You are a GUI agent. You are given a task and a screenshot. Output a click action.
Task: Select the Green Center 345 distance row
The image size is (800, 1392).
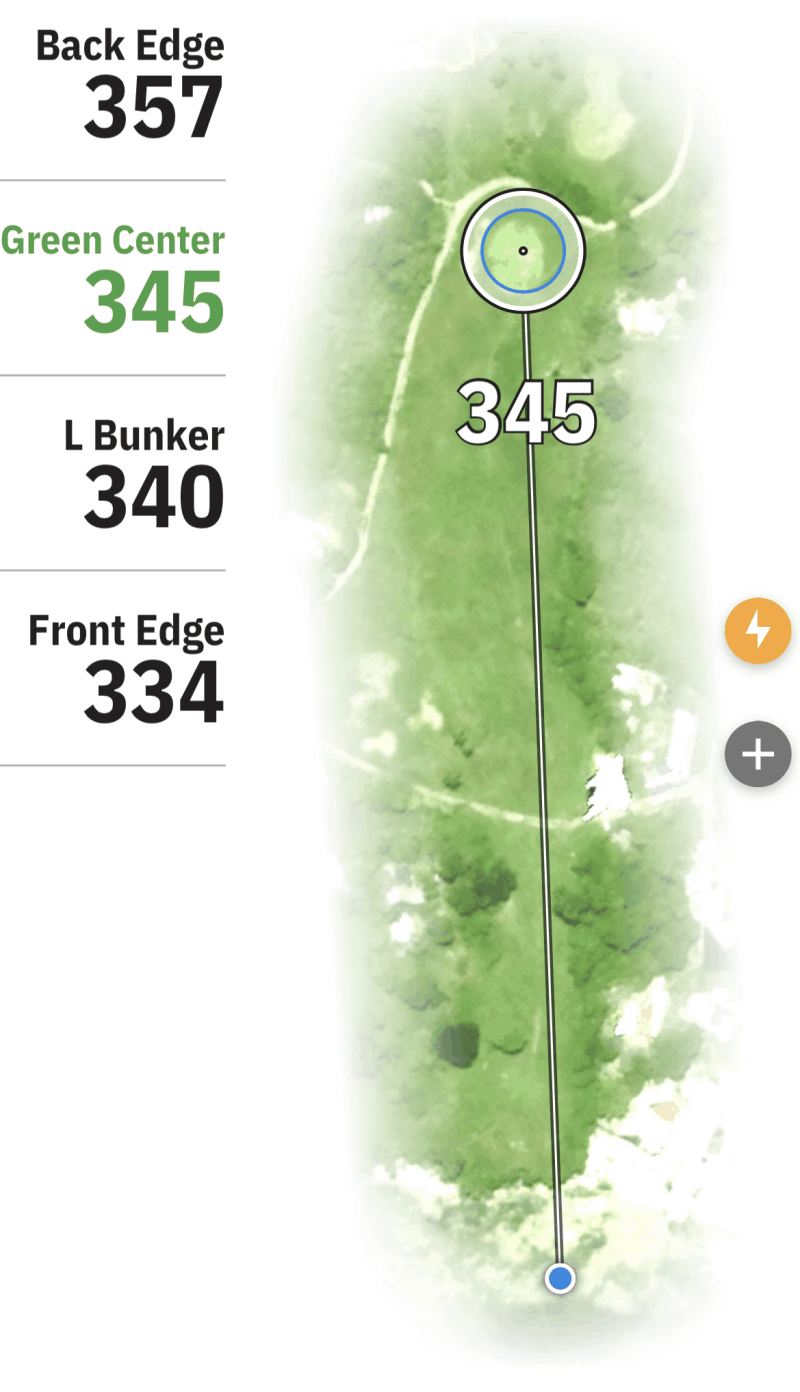coord(113,279)
